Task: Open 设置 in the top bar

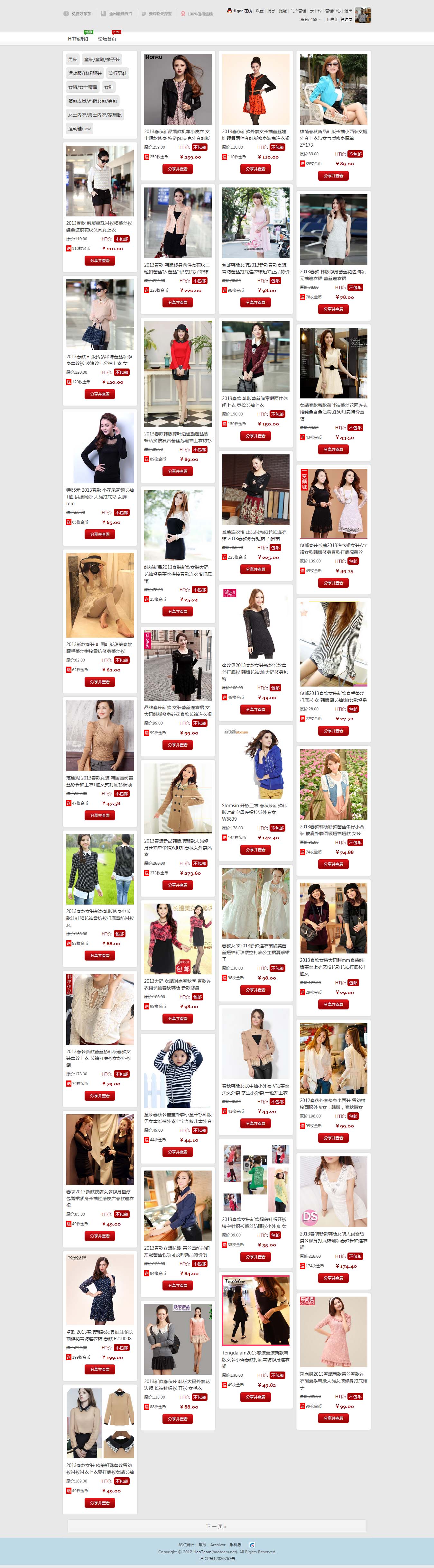Action: coord(260,11)
